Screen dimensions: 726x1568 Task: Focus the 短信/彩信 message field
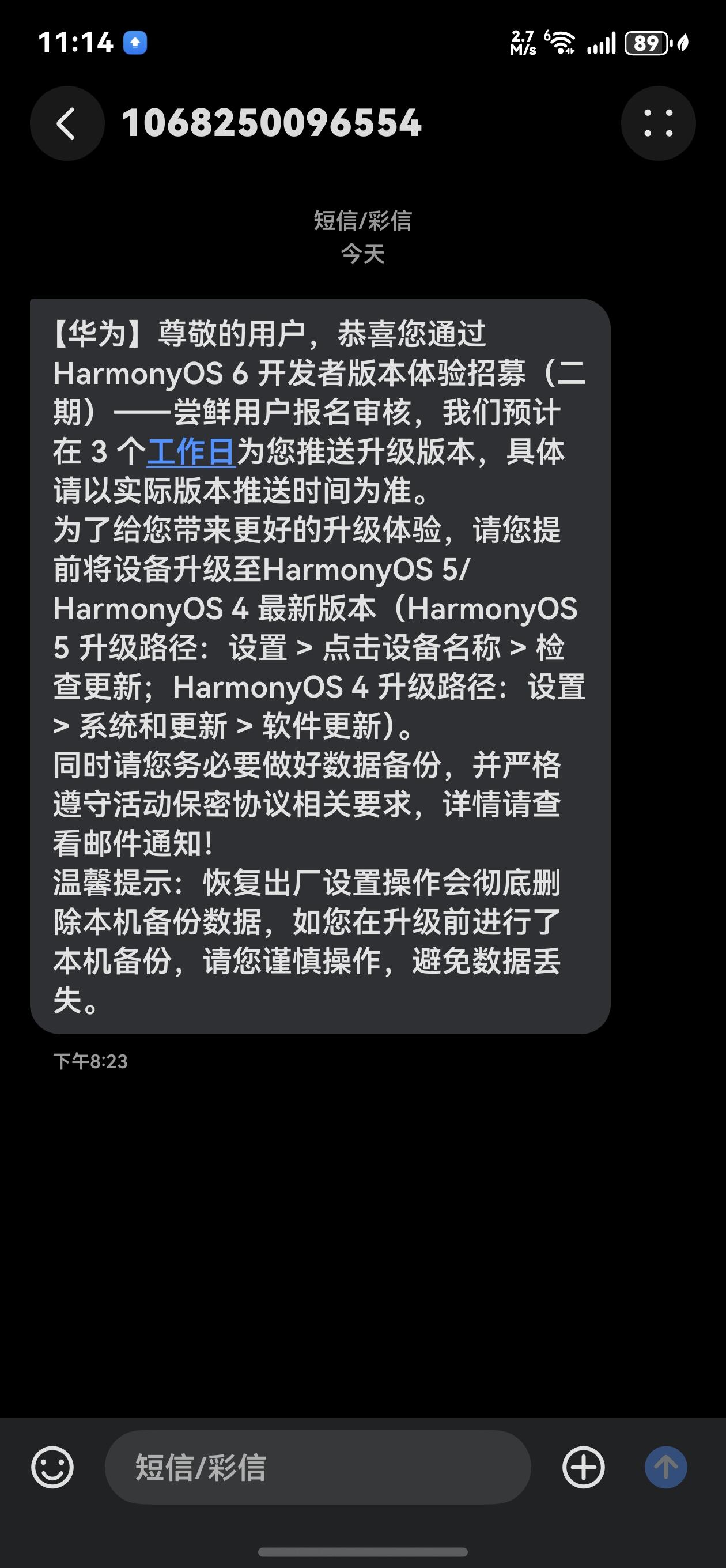(317, 1467)
